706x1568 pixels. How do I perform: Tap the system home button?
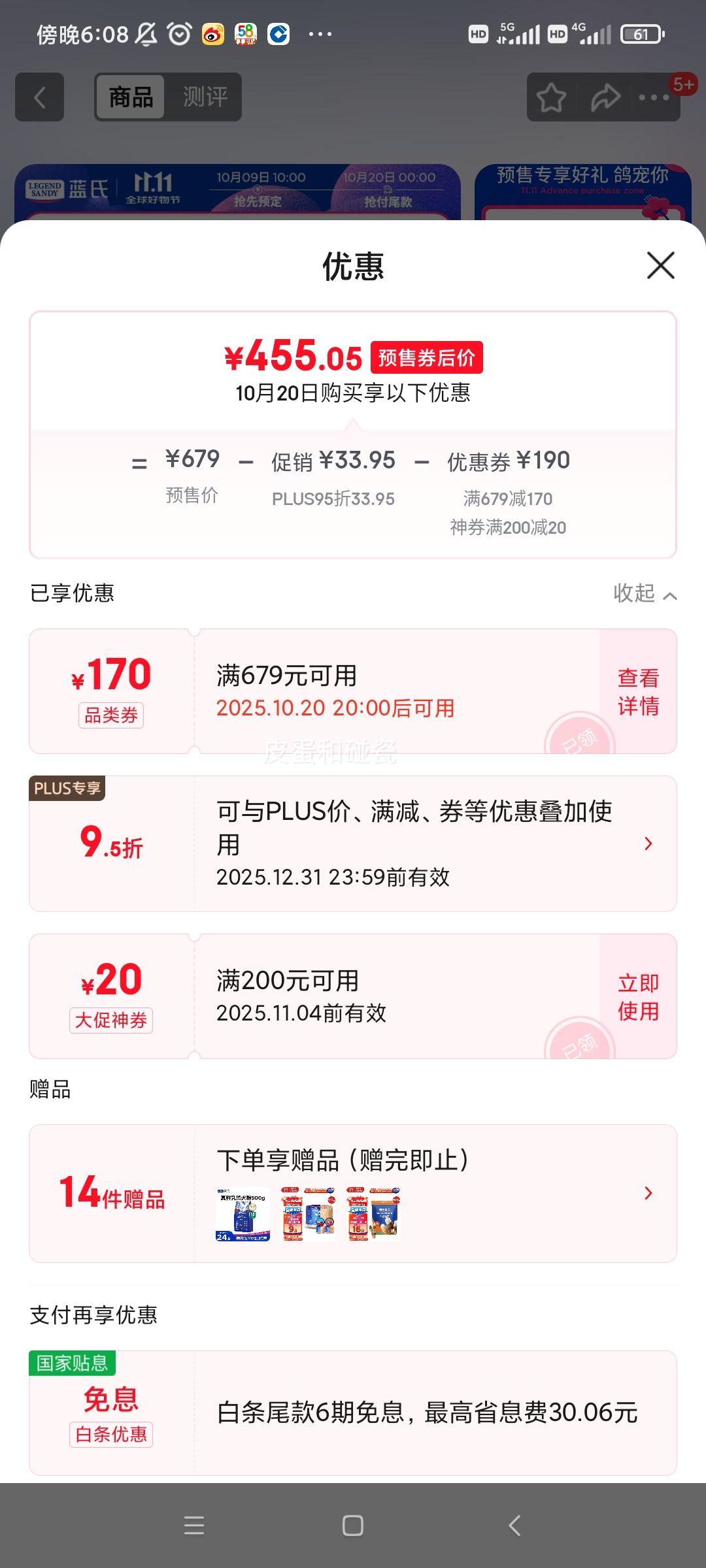[x=353, y=1526]
